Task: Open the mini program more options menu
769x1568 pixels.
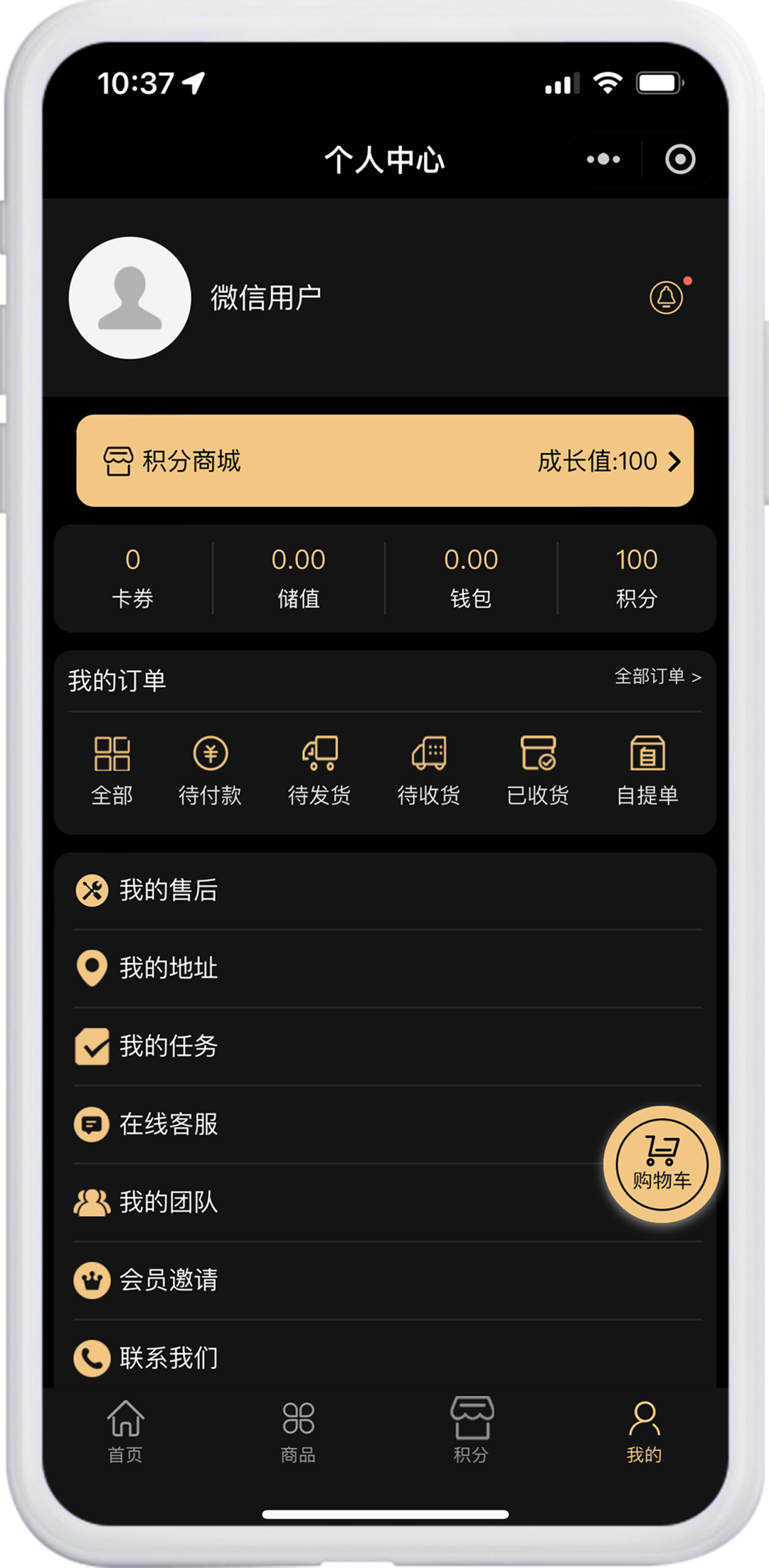Action: (603, 159)
